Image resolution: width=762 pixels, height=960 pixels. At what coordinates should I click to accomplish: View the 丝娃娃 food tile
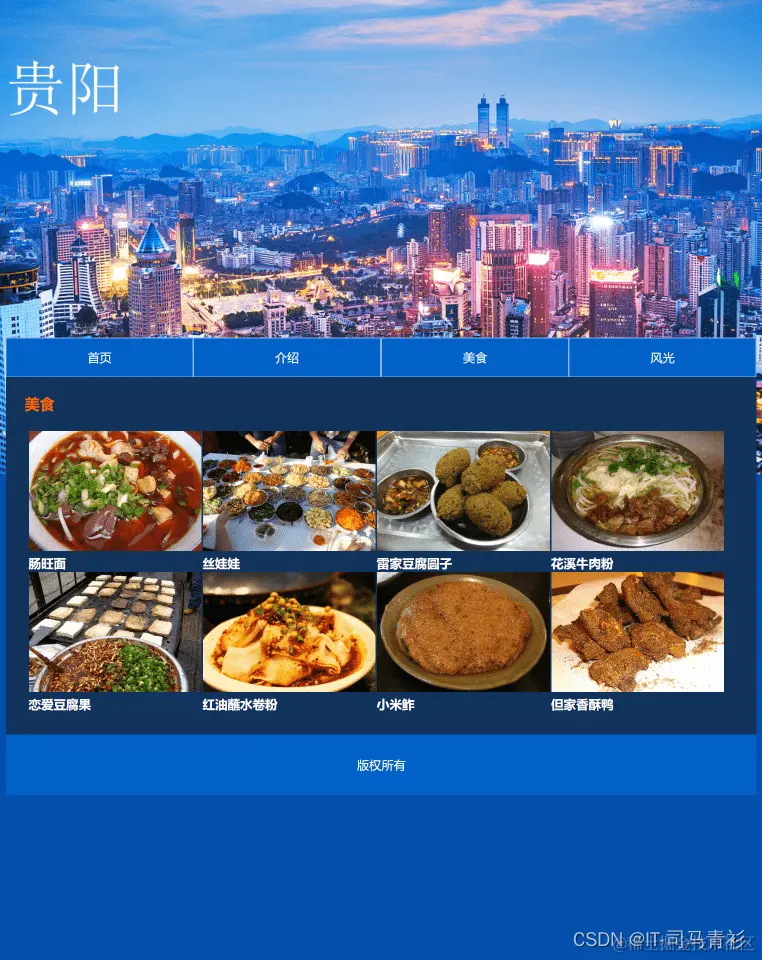(289, 491)
